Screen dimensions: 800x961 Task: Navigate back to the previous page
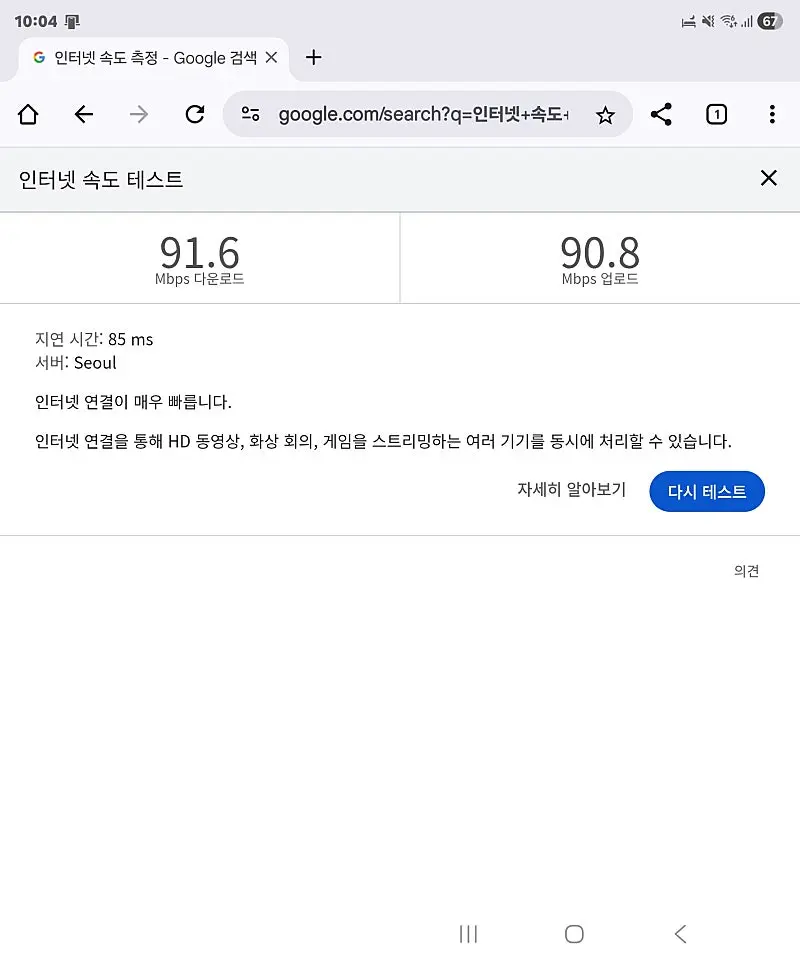[84, 115]
